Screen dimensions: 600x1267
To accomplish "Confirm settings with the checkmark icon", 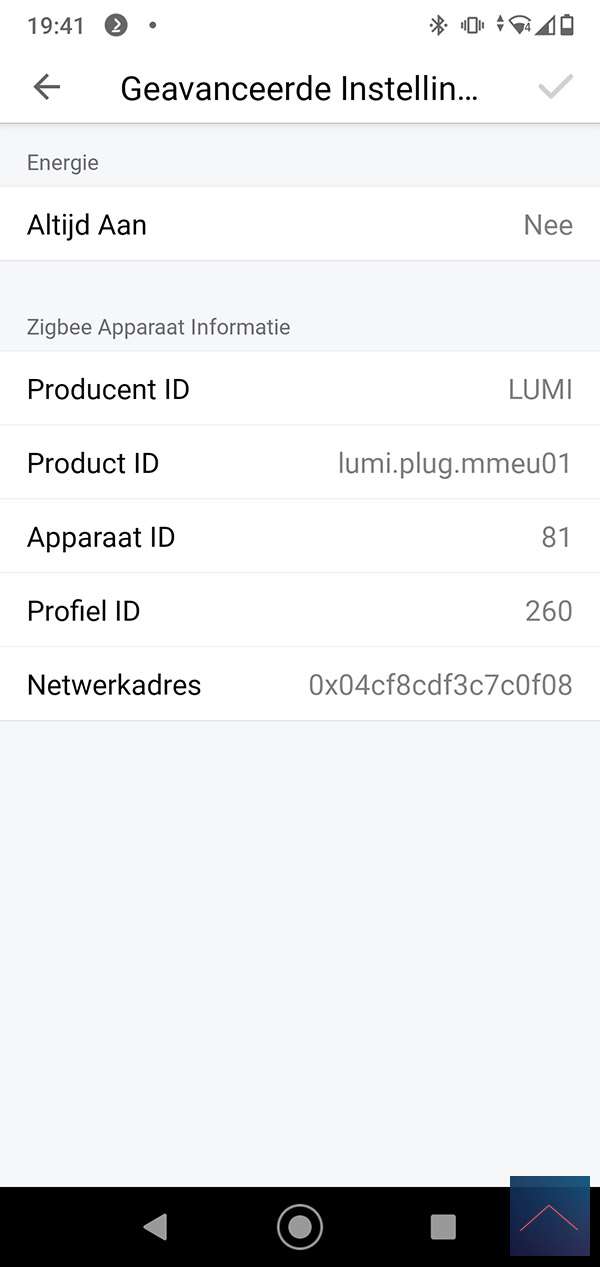I will tap(555, 87).
